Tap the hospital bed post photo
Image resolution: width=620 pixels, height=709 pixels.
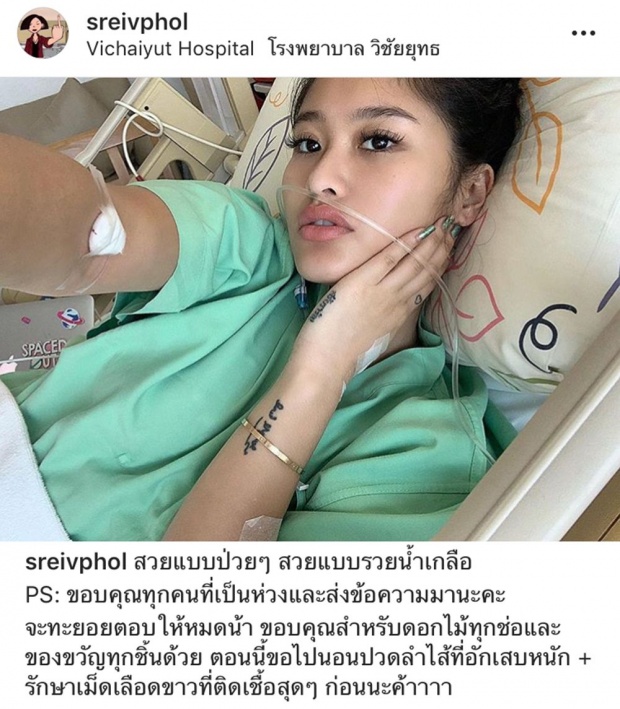tap(310, 310)
